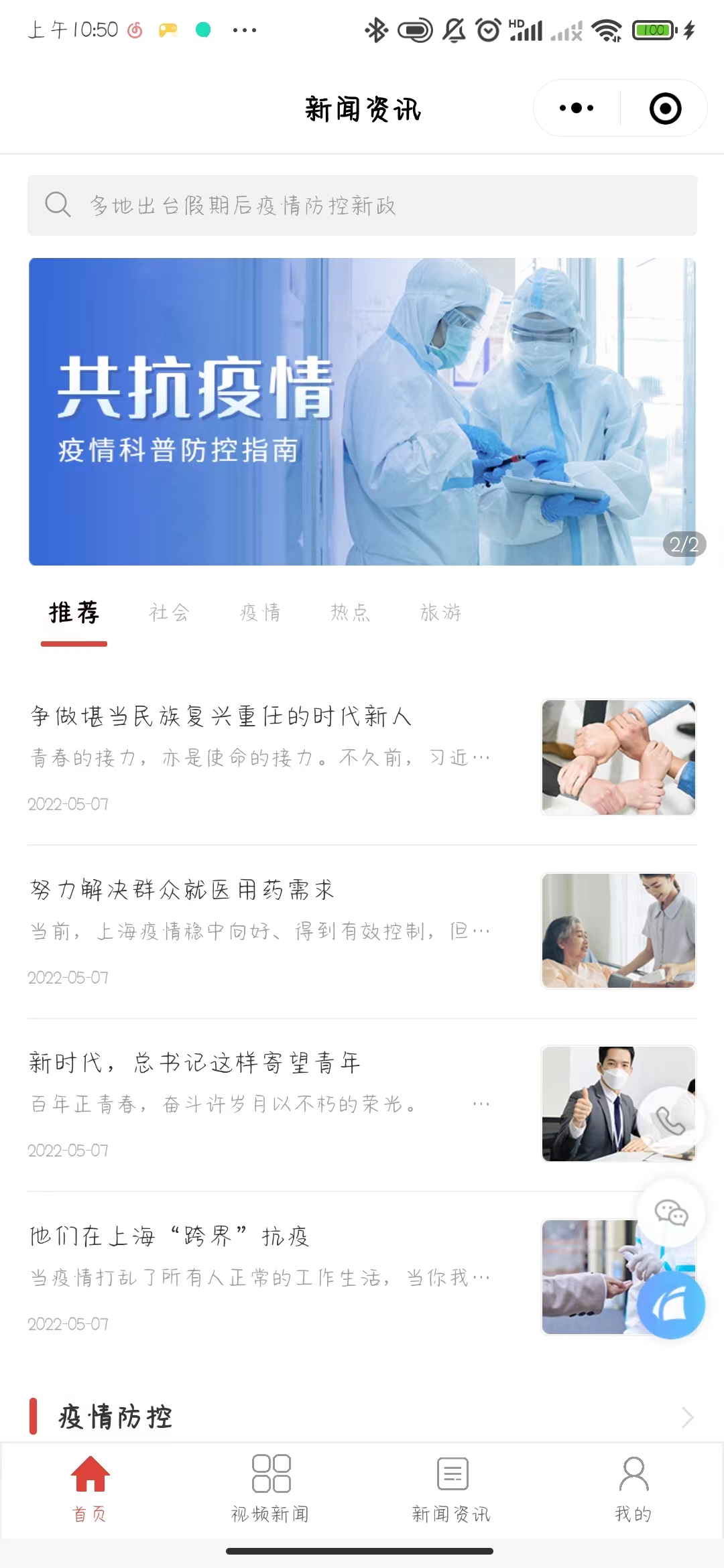The image size is (724, 1568).
Task: Tap the blue floating action button
Action: (x=671, y=1305)
